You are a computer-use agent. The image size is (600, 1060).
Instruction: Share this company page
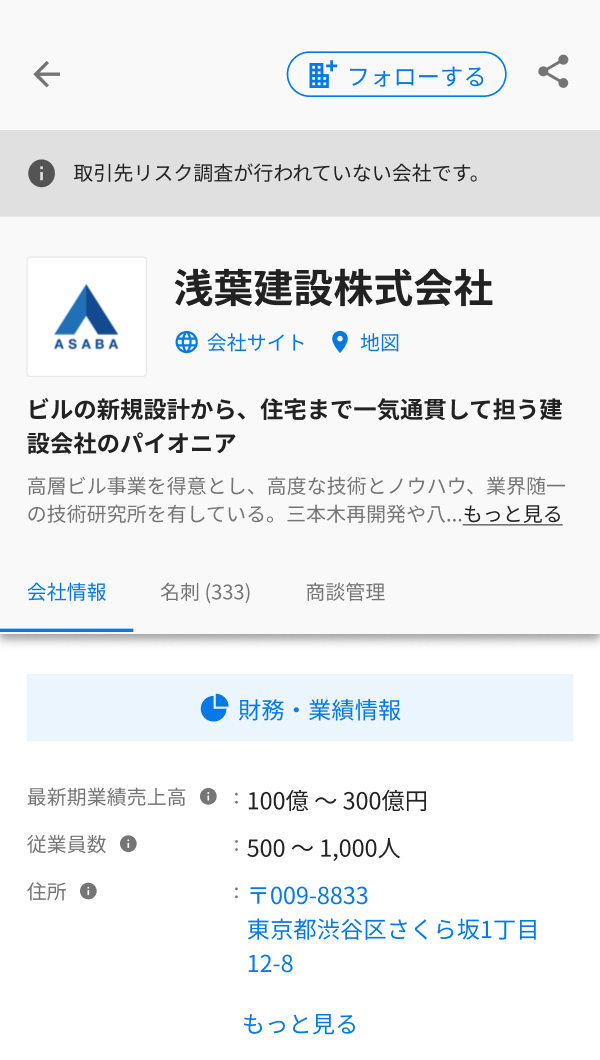(x=553, y=72)
